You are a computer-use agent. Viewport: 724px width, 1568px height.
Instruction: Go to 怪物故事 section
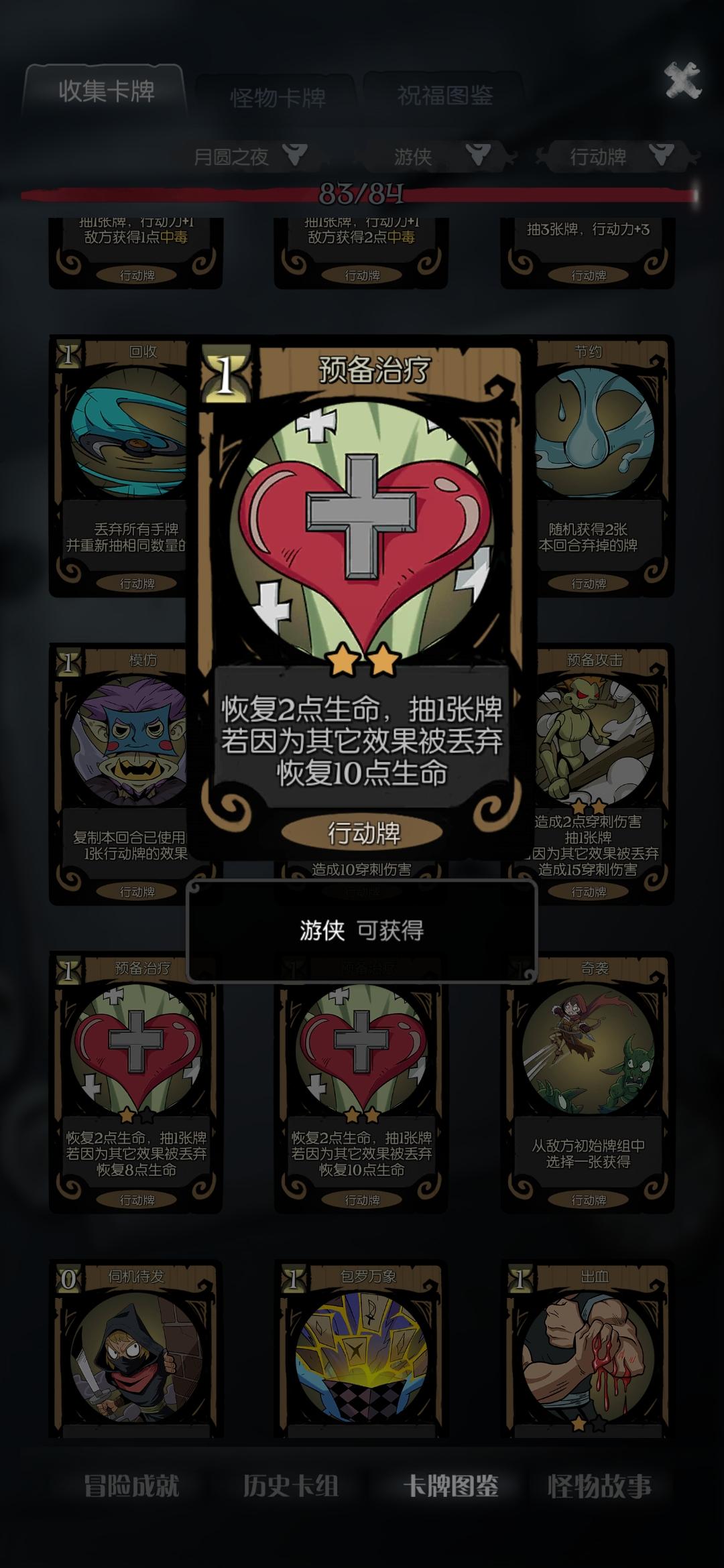[599, 1486]
